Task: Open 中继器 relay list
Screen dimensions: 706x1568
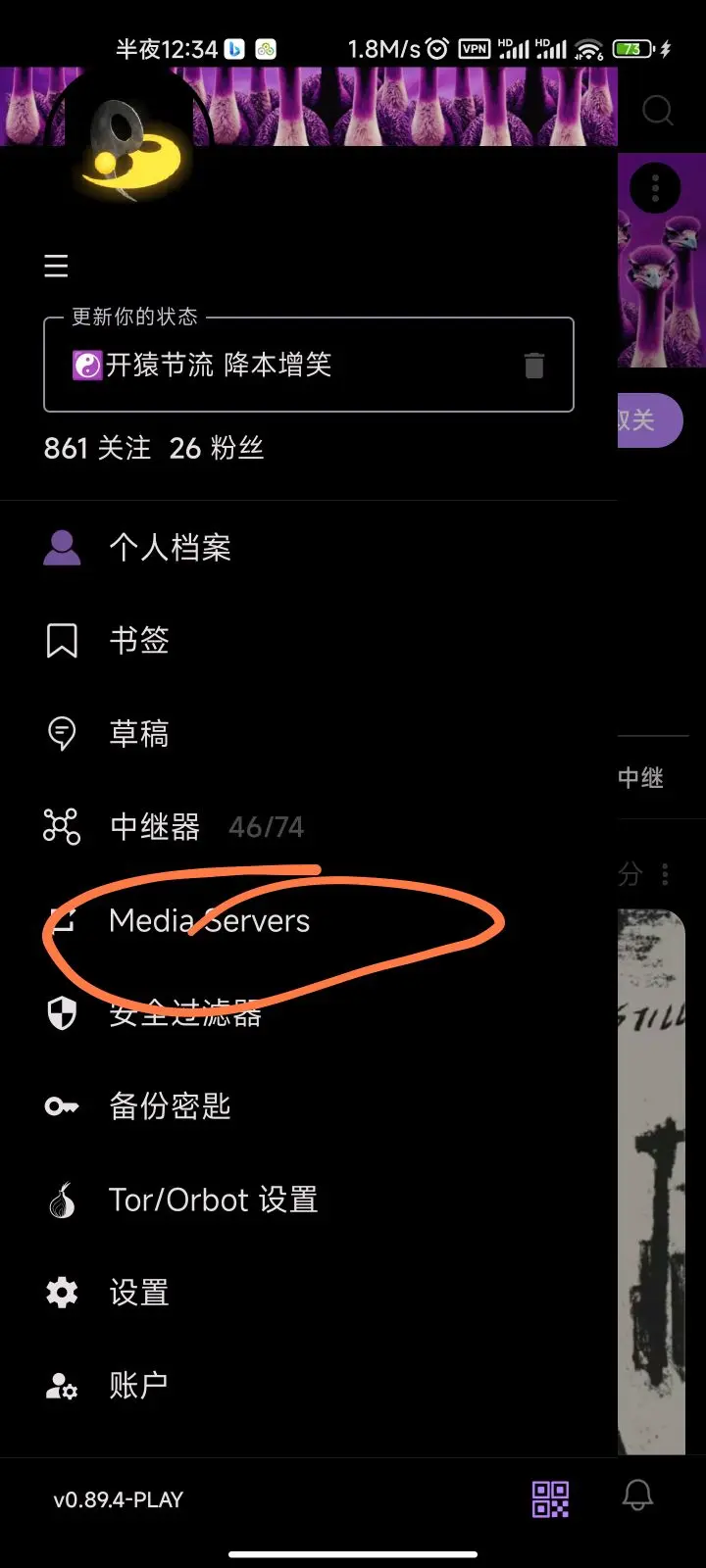Action: click(155, 826)
